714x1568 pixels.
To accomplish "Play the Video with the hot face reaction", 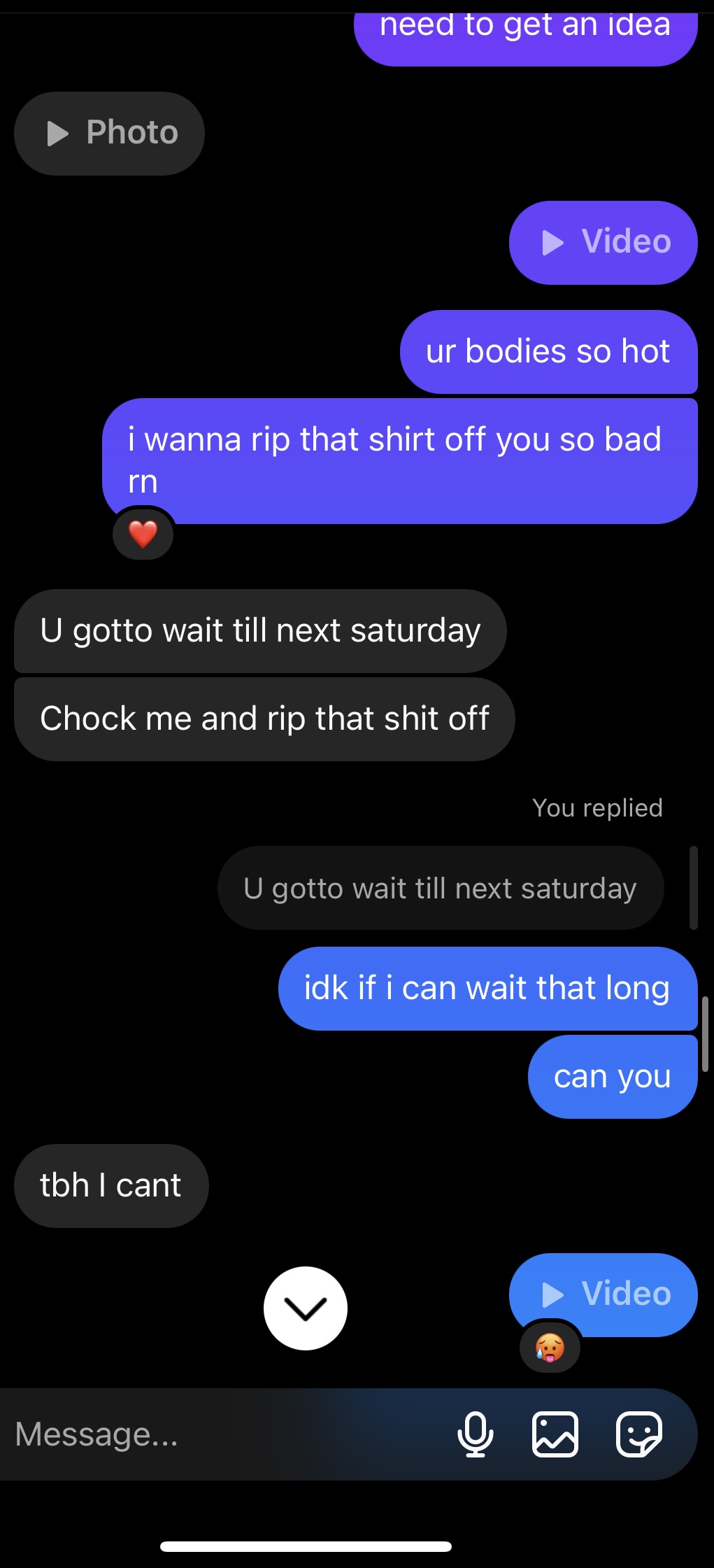I will [x=604, y=1294].
